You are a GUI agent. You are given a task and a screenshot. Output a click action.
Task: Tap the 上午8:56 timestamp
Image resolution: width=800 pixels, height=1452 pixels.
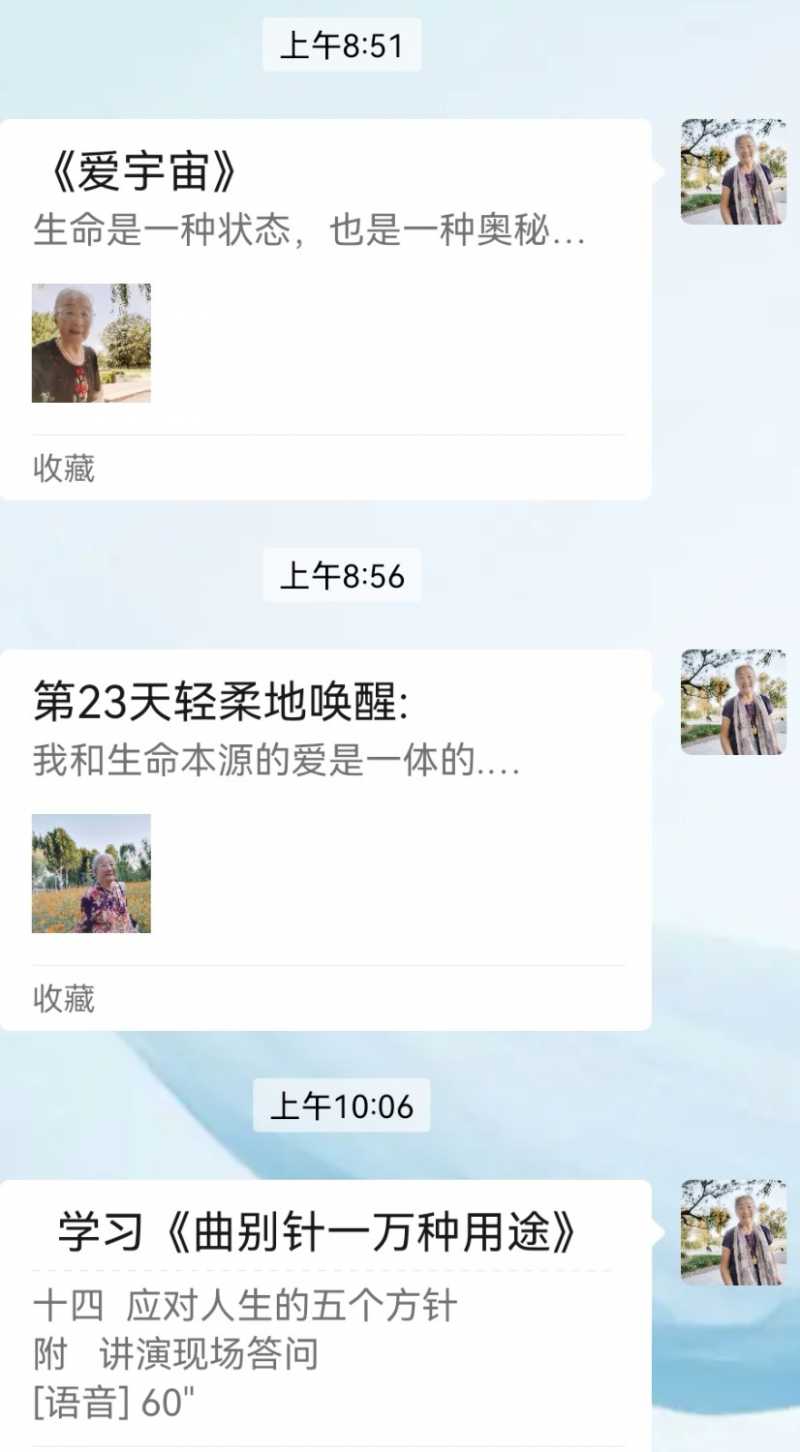(x=341, y=577)
